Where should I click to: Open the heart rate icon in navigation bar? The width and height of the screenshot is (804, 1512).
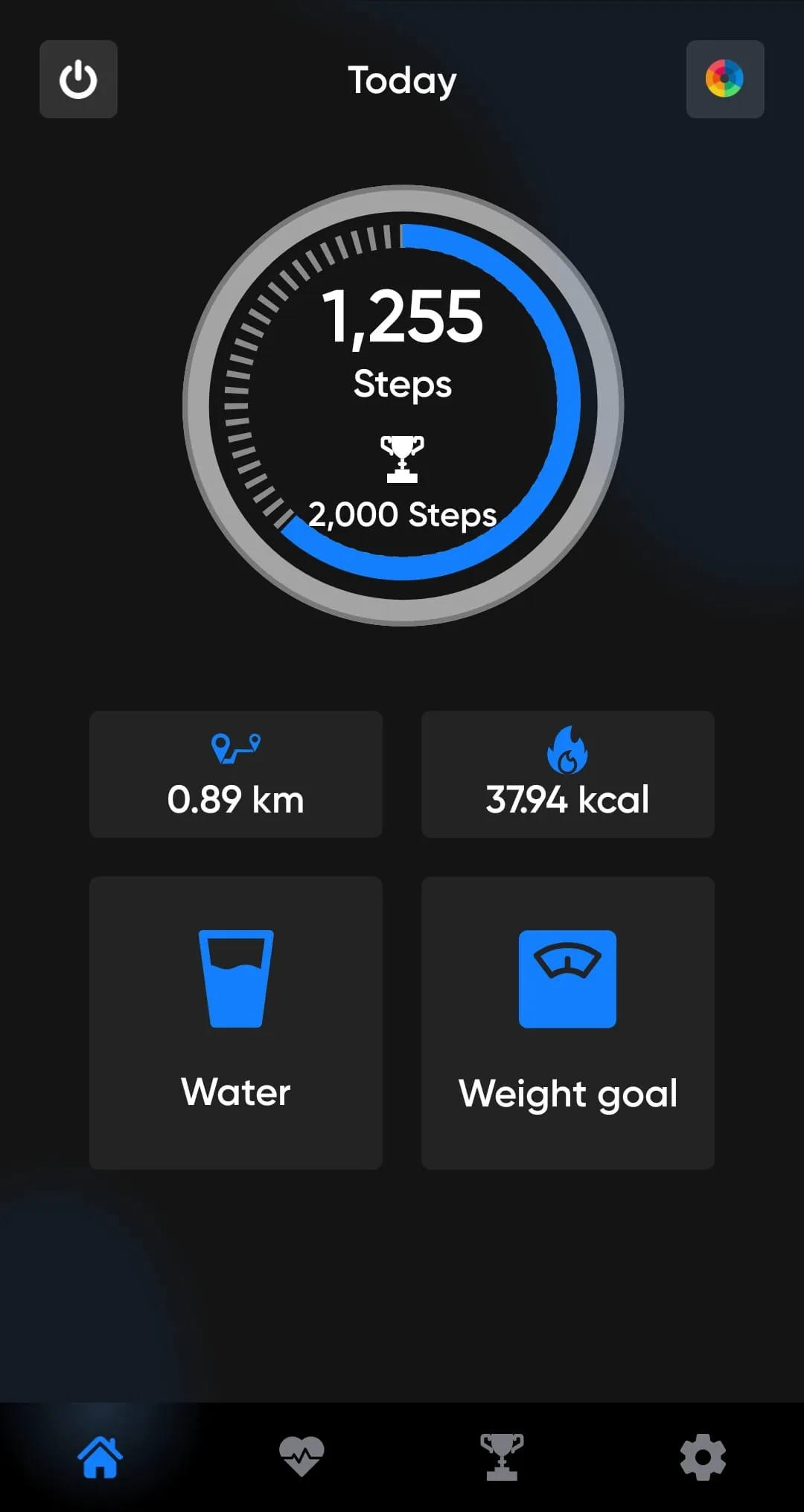302,1456
